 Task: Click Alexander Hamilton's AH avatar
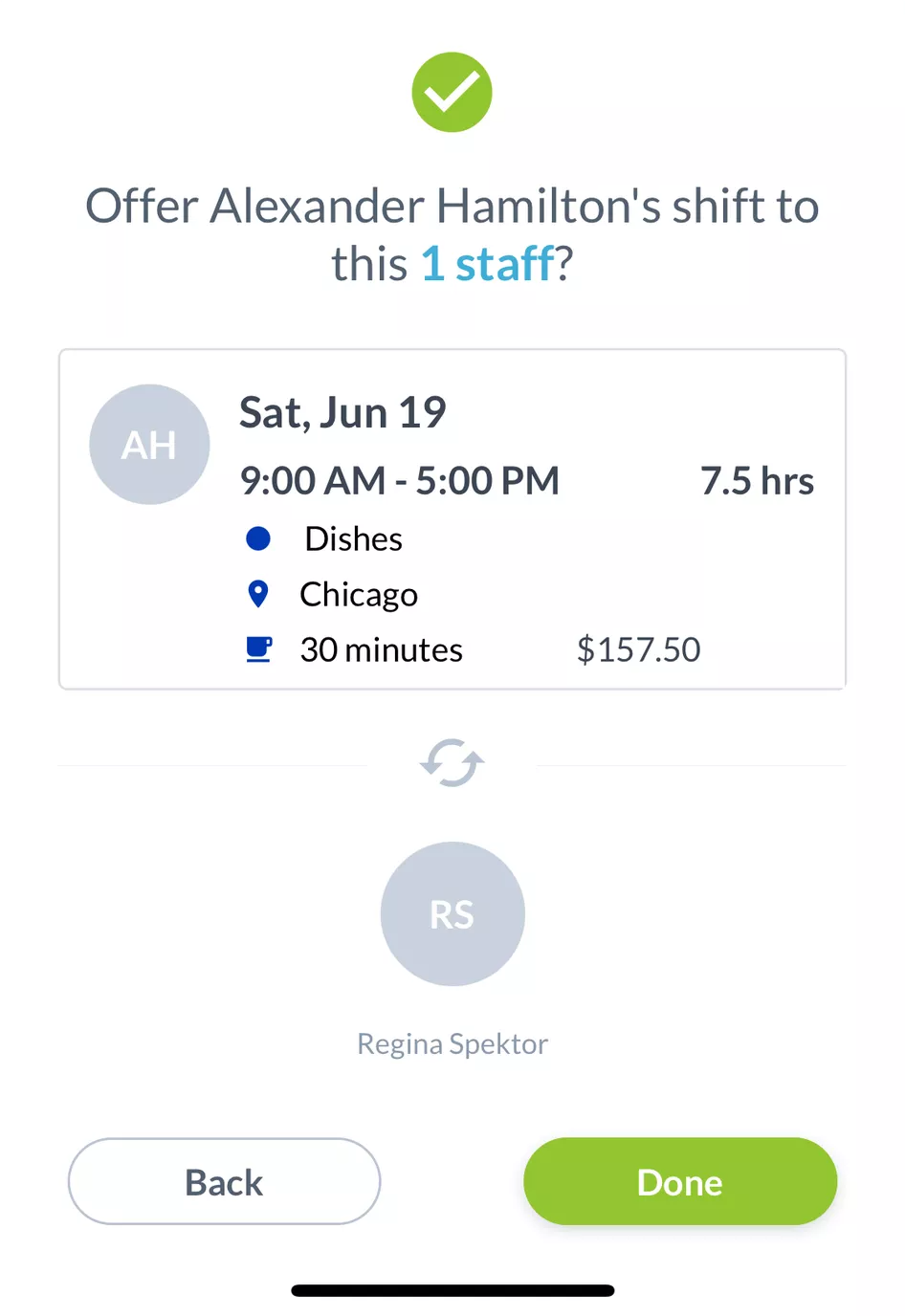click(x=149, y=444)
